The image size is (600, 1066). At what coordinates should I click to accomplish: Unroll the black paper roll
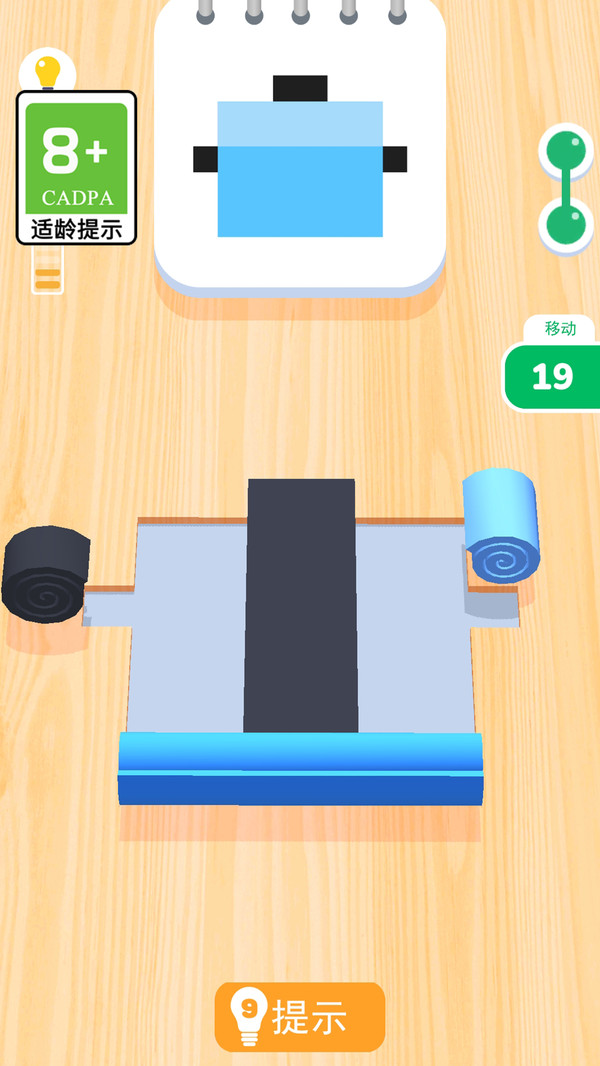click(45, 574)
